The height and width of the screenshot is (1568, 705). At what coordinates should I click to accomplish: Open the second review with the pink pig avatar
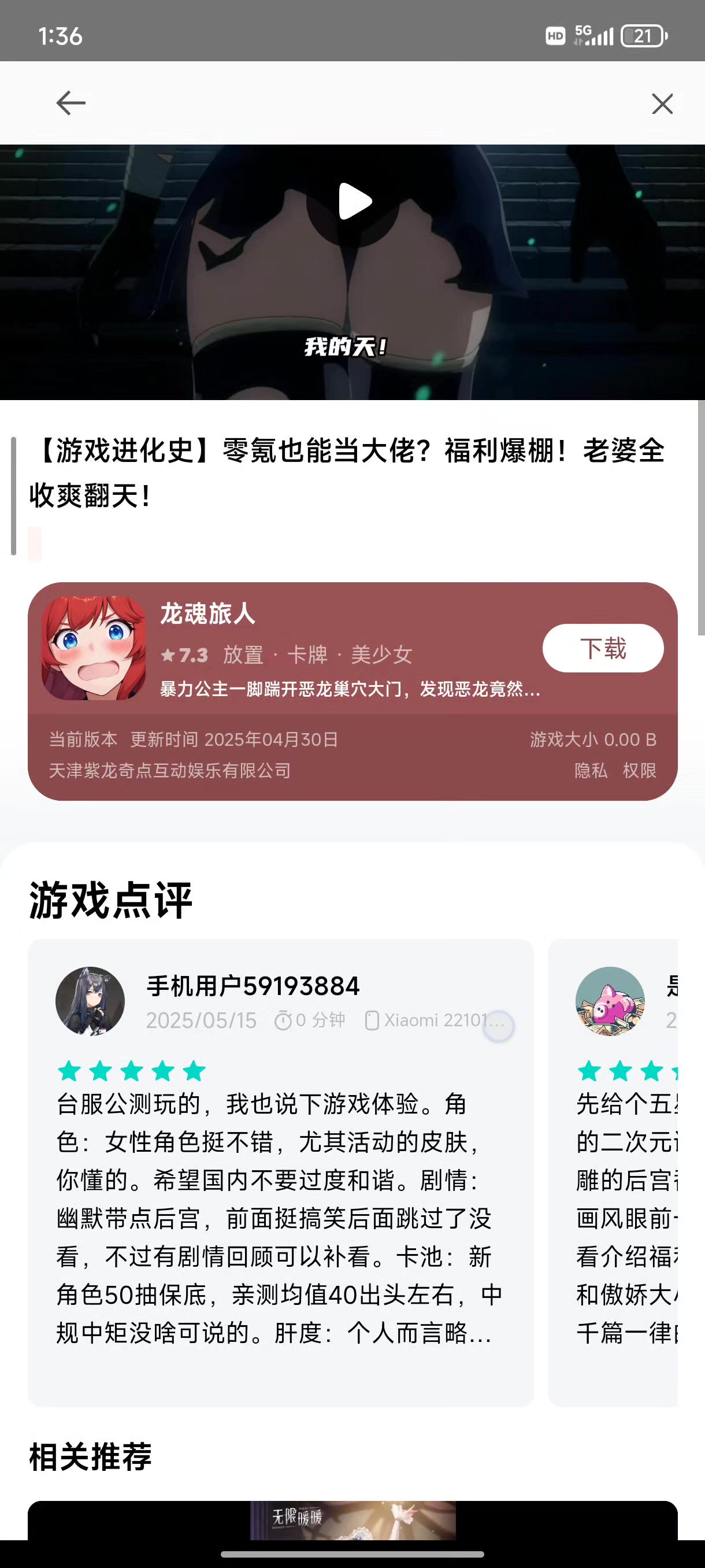pyautogui.click(x=613, y=1173)
